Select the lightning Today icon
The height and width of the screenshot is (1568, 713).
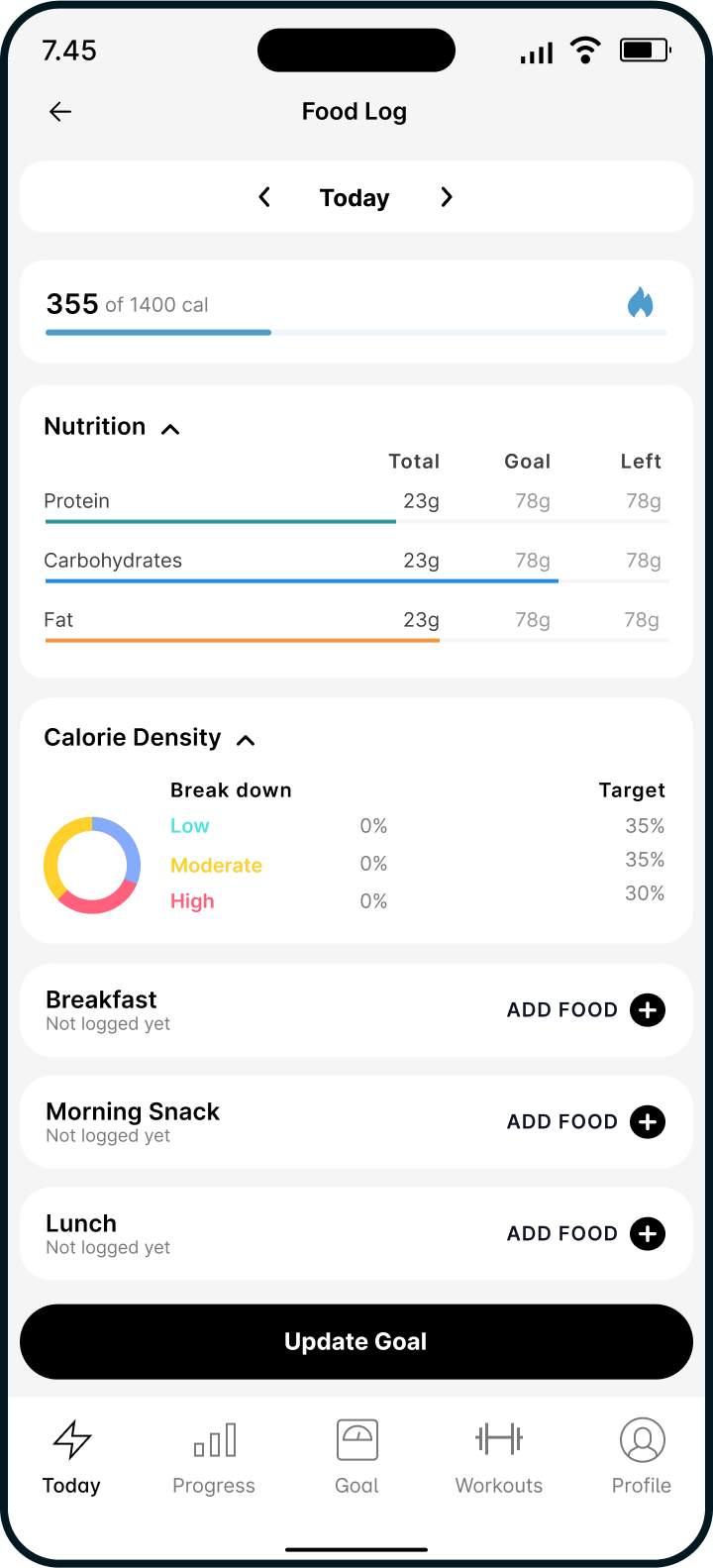pyautogui.click(x=70, y=1439)
